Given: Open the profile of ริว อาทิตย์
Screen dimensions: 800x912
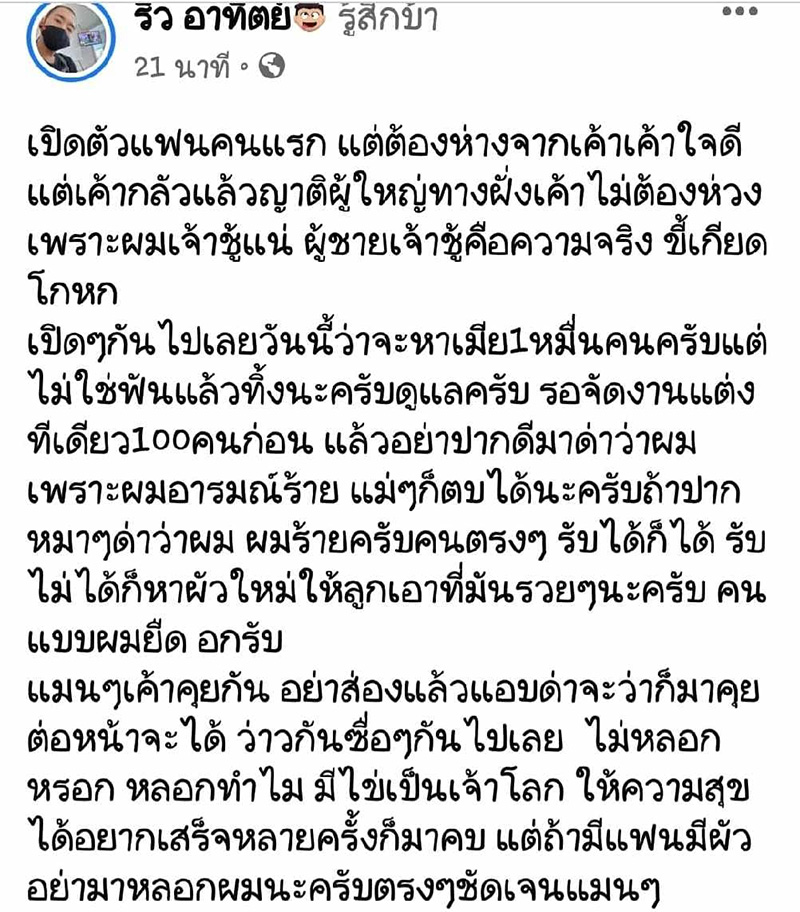Looking at the screenshot, I should point(210,20).
